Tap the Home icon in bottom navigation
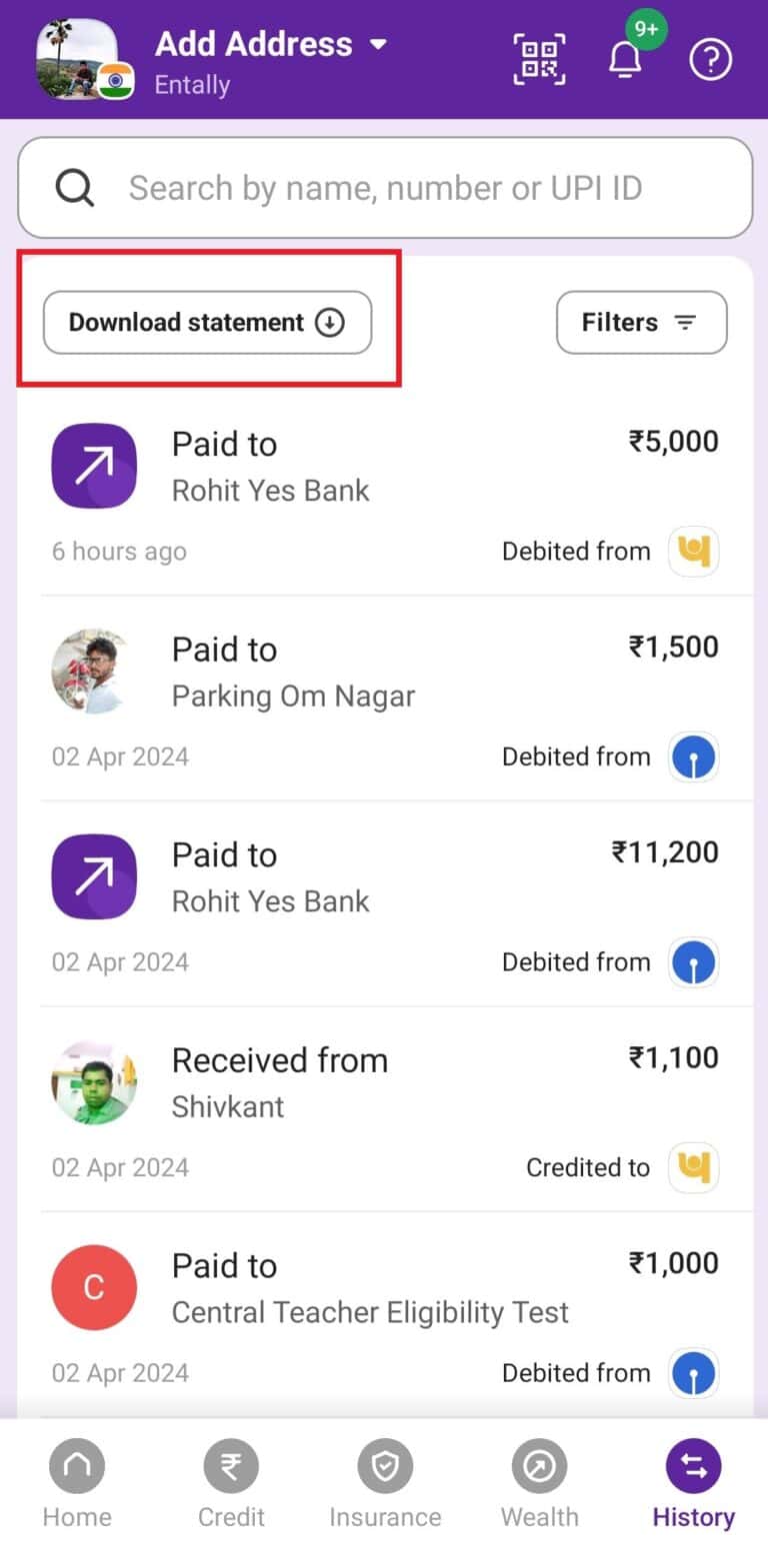This screenshot has height=1568, width=768. 77,1465
